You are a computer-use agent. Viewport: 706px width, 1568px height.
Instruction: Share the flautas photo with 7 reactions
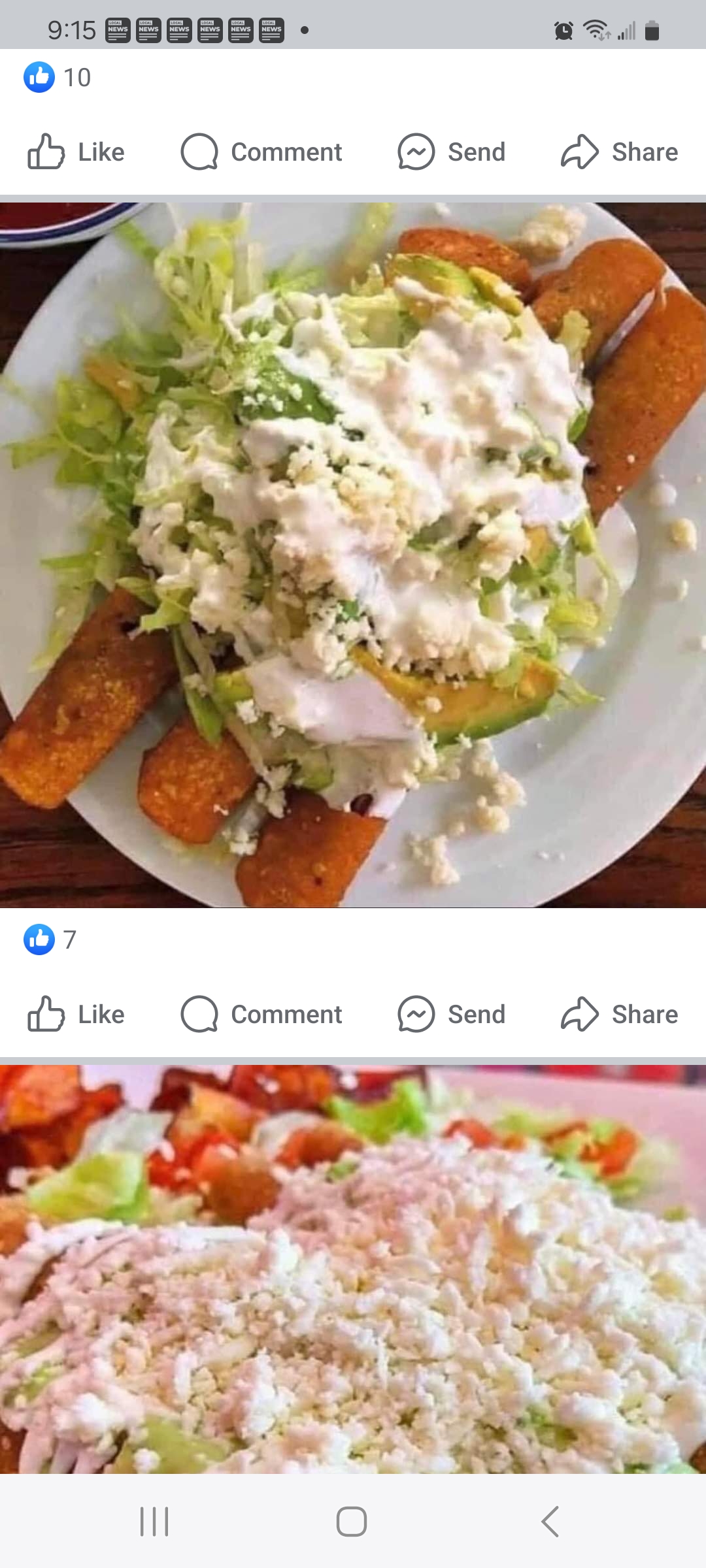[x=619, y=1014]
